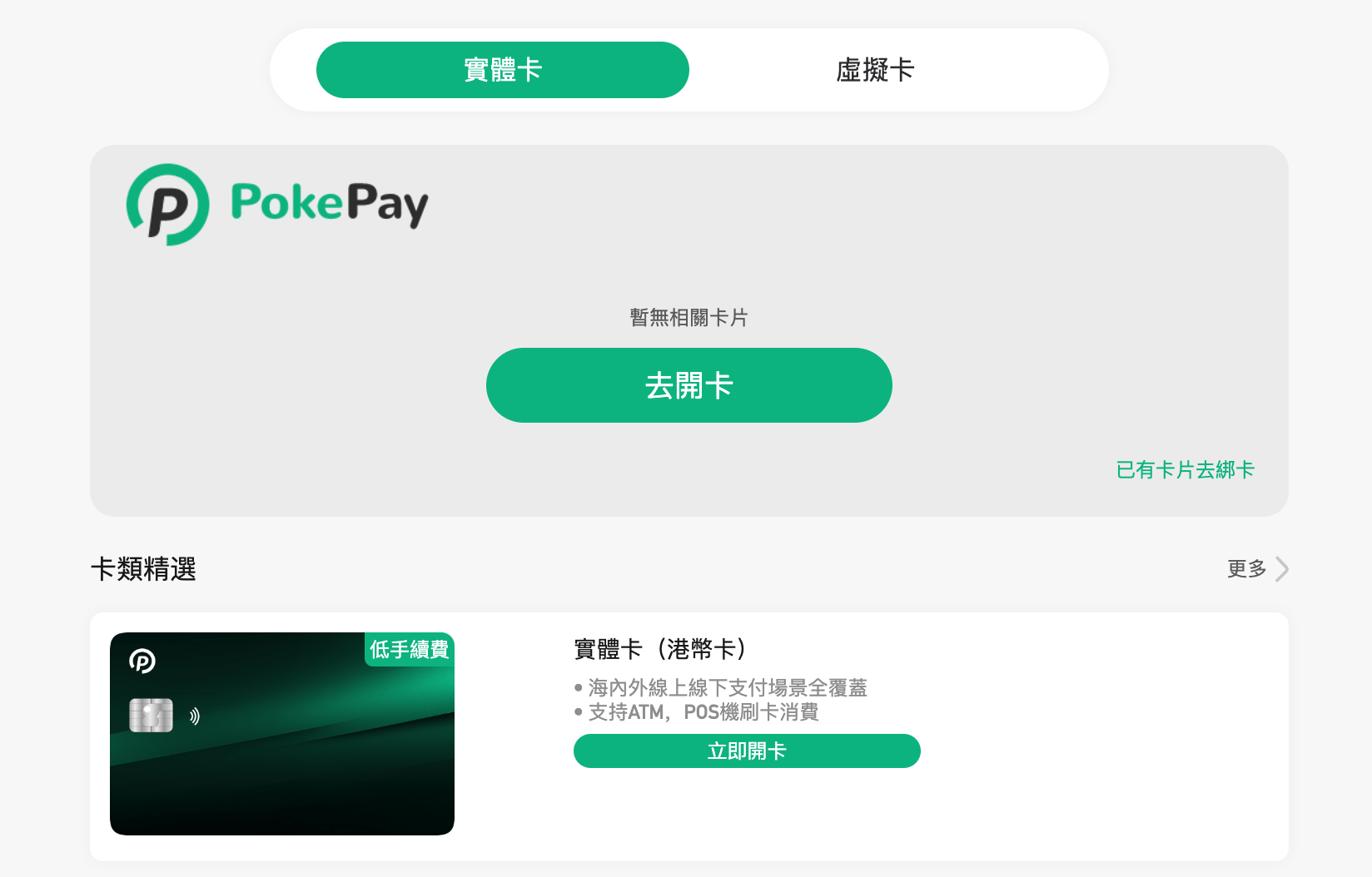Screen dimensions: 1372x877
Task: Tap the 去開卡 button
Action: coord(688,385)
